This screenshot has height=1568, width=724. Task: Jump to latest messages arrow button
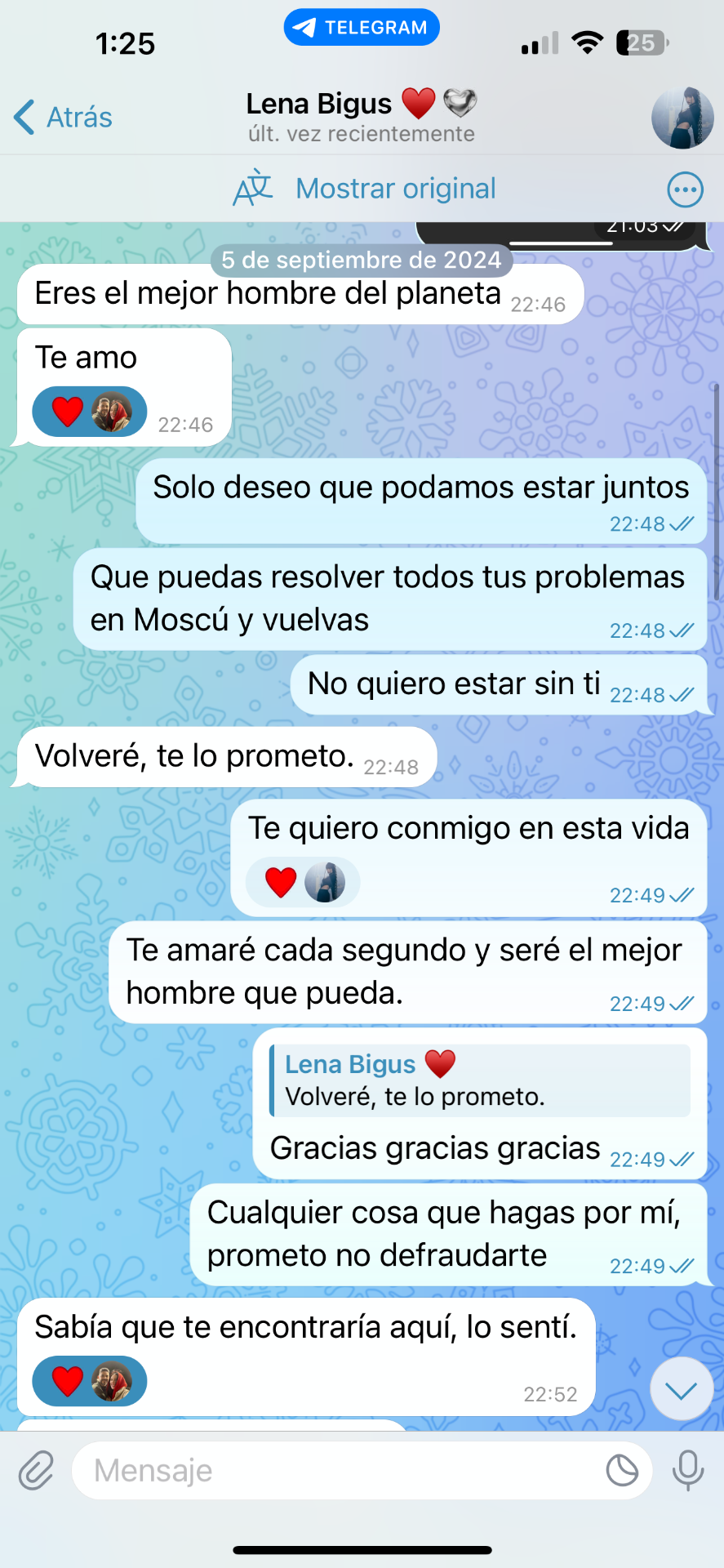(x=681, y=1389)
